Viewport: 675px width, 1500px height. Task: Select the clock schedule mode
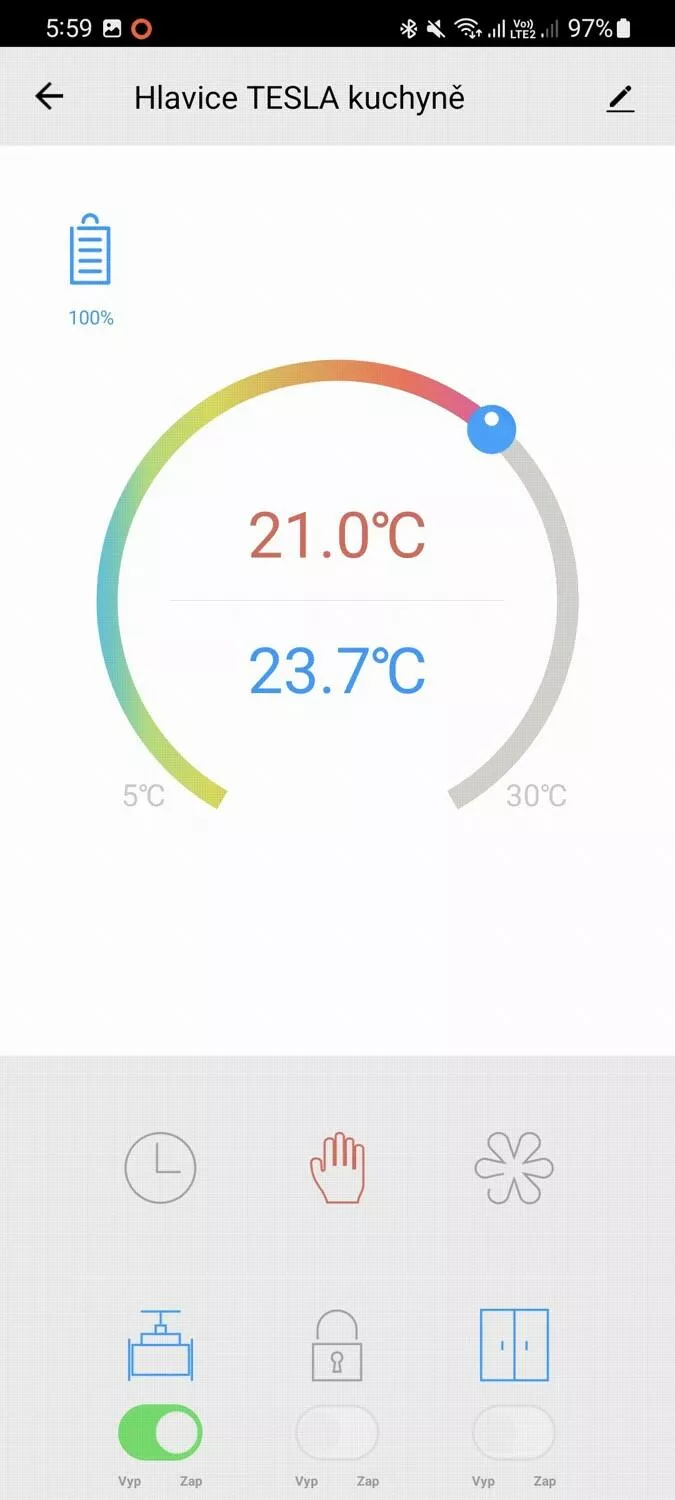coord(160,1167)
